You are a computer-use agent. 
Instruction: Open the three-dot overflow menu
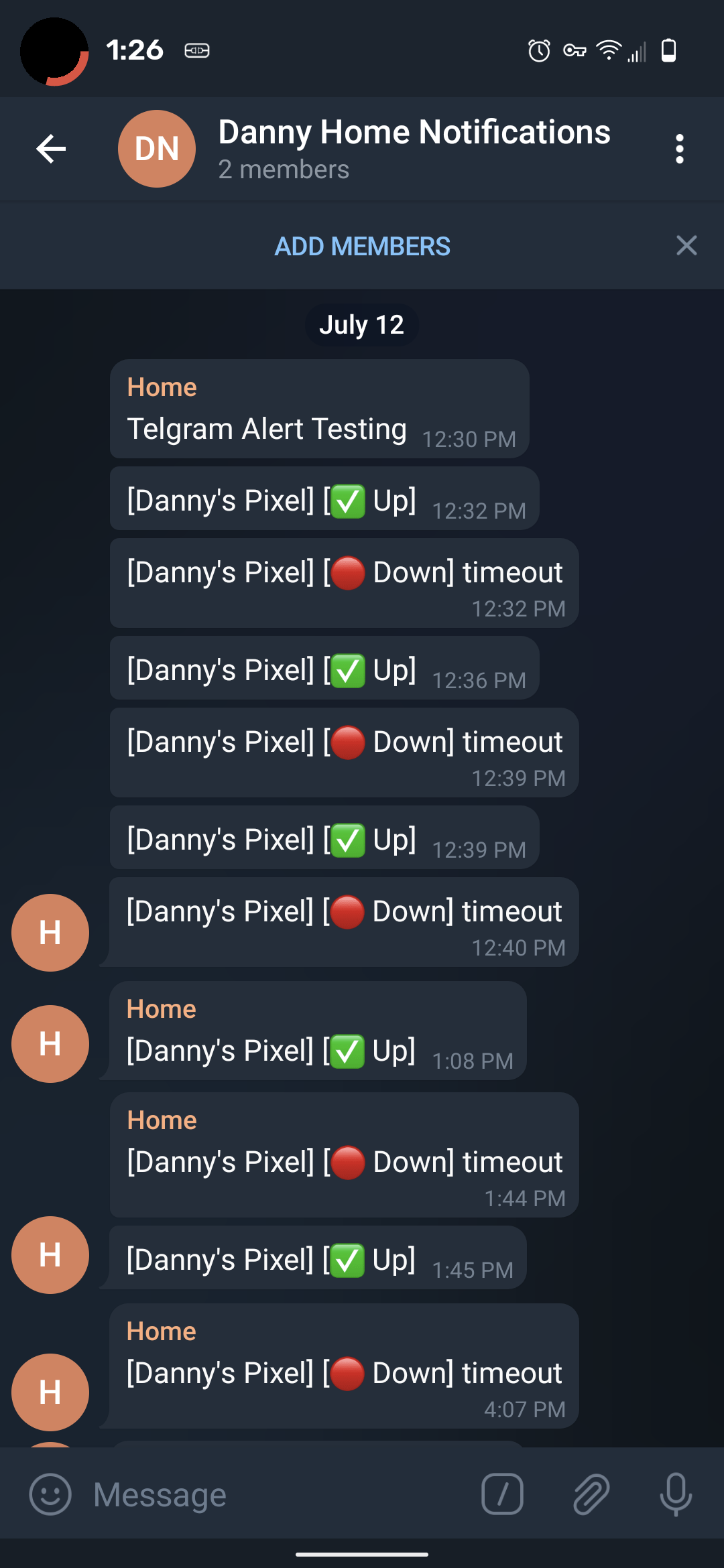[x=679, y=149]
